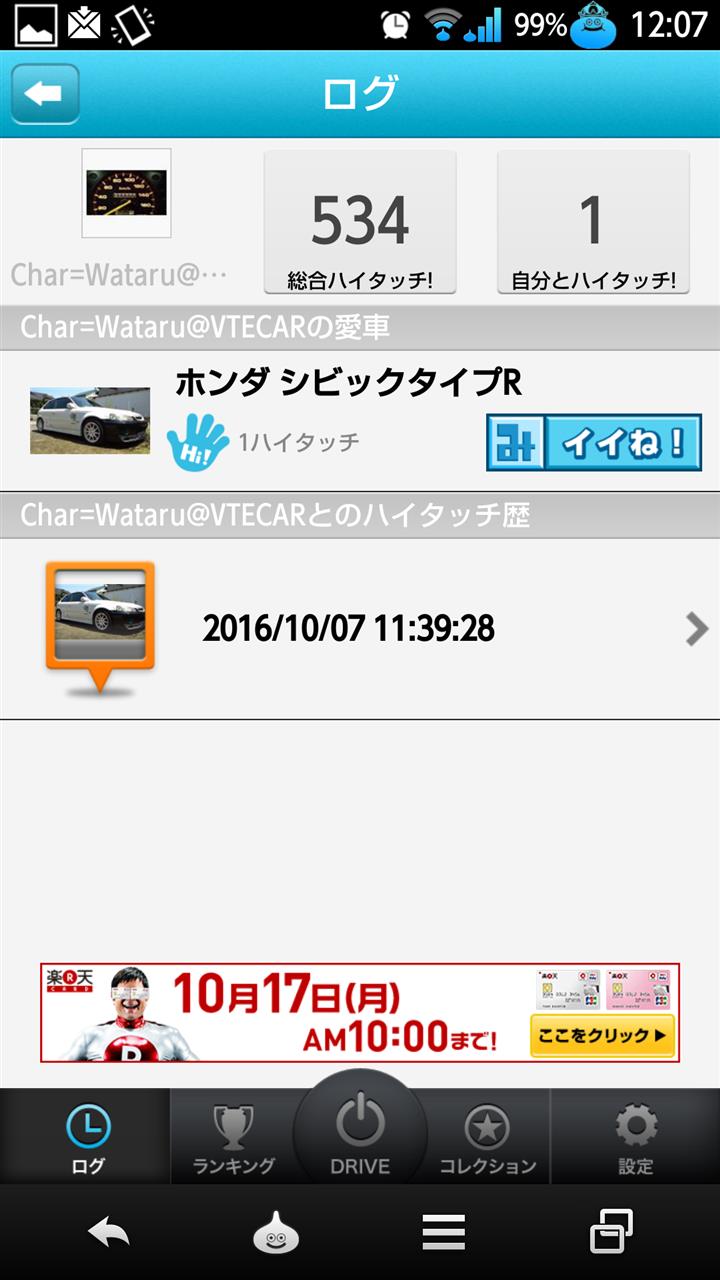The height and width of the screenshot is (1280, 720).
Task: Go back using the header arrow
Action: (x=45, y=94)
